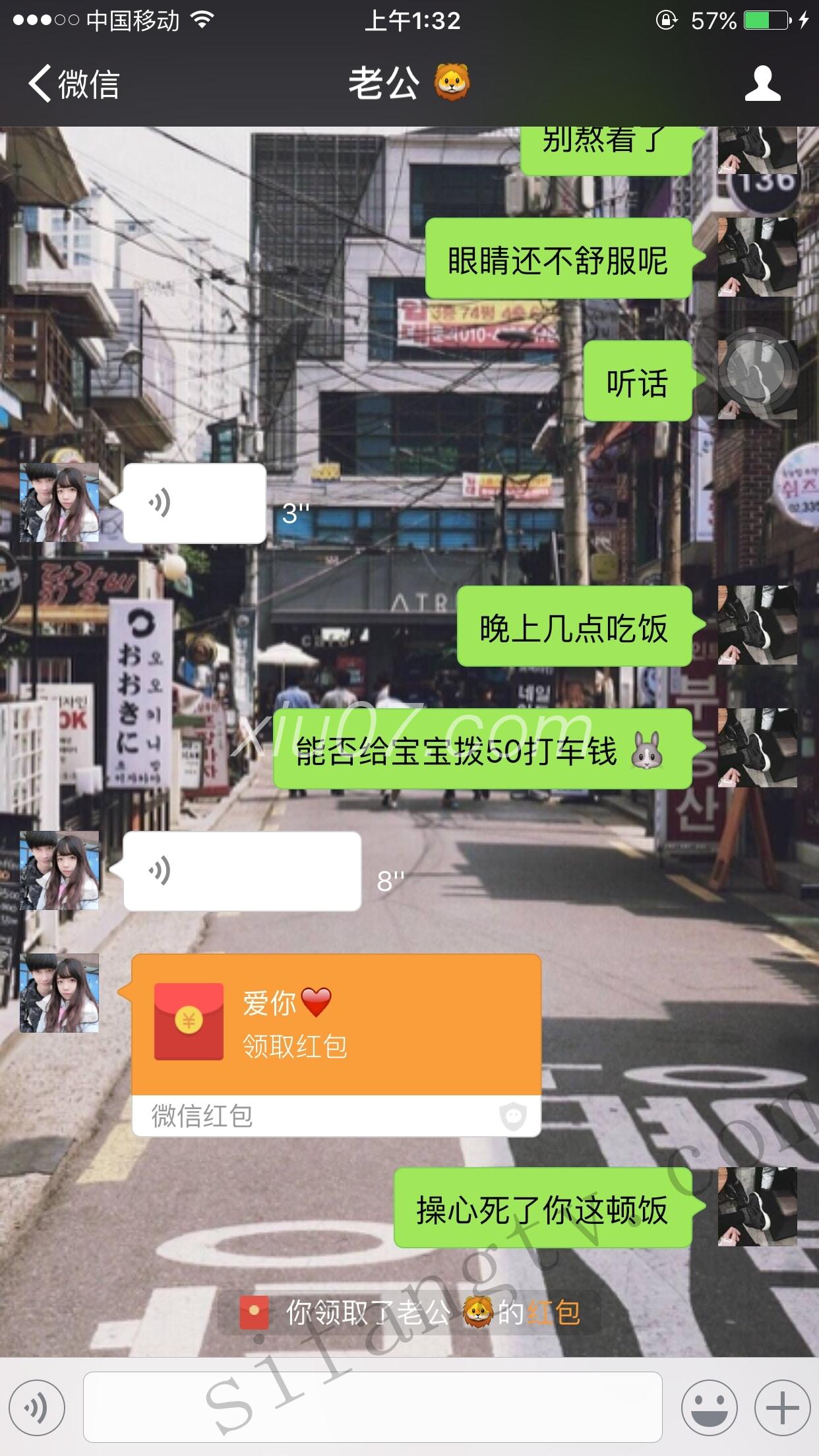Viewport: 819px width, 1456px height.
Task: Play the 8-second voice message
Action: pos(242,872)
